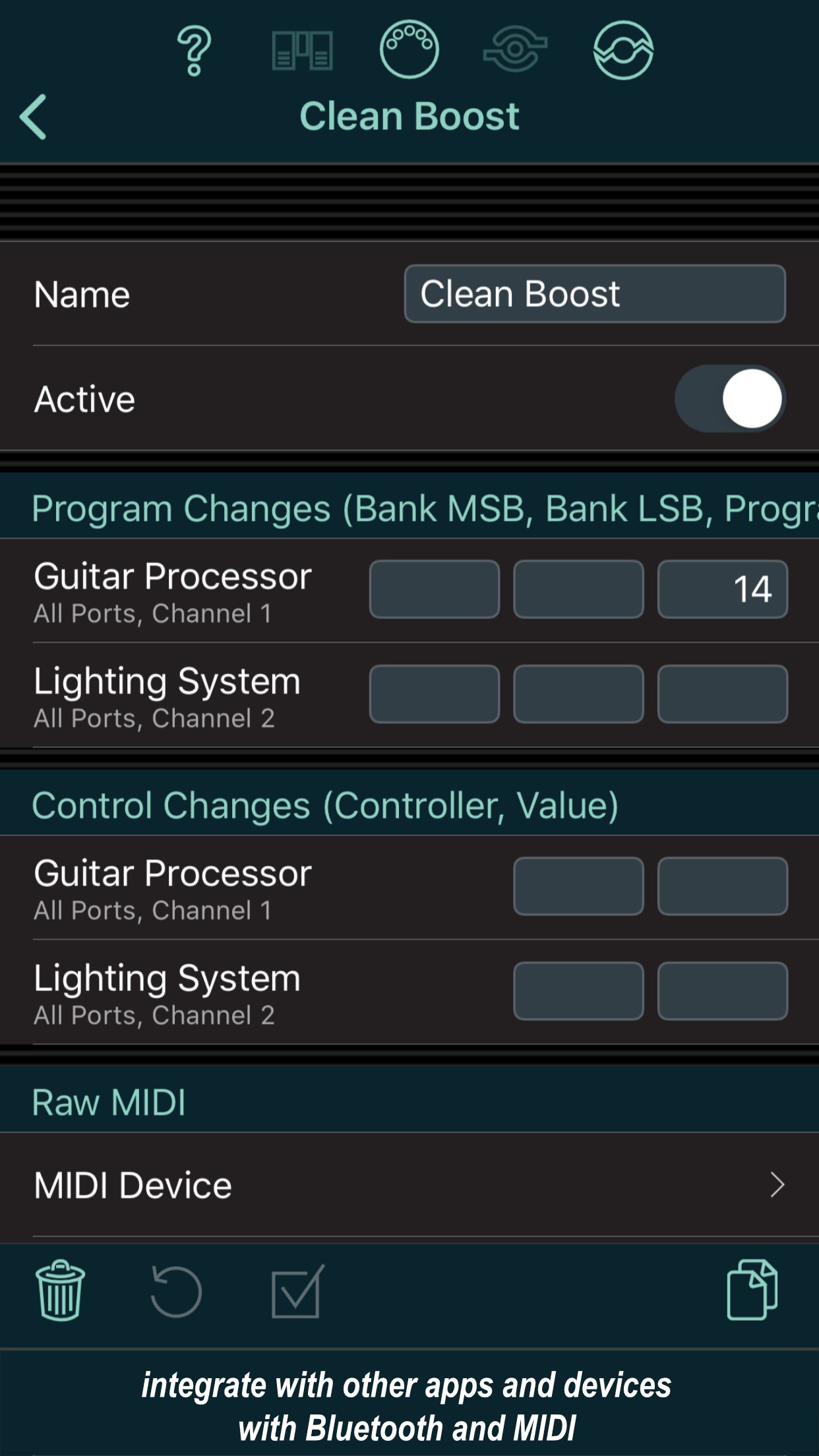Click the Control Changes section header
This screenshot has width=819, height=1456.
pyautogui.click(x=326, y=804)
